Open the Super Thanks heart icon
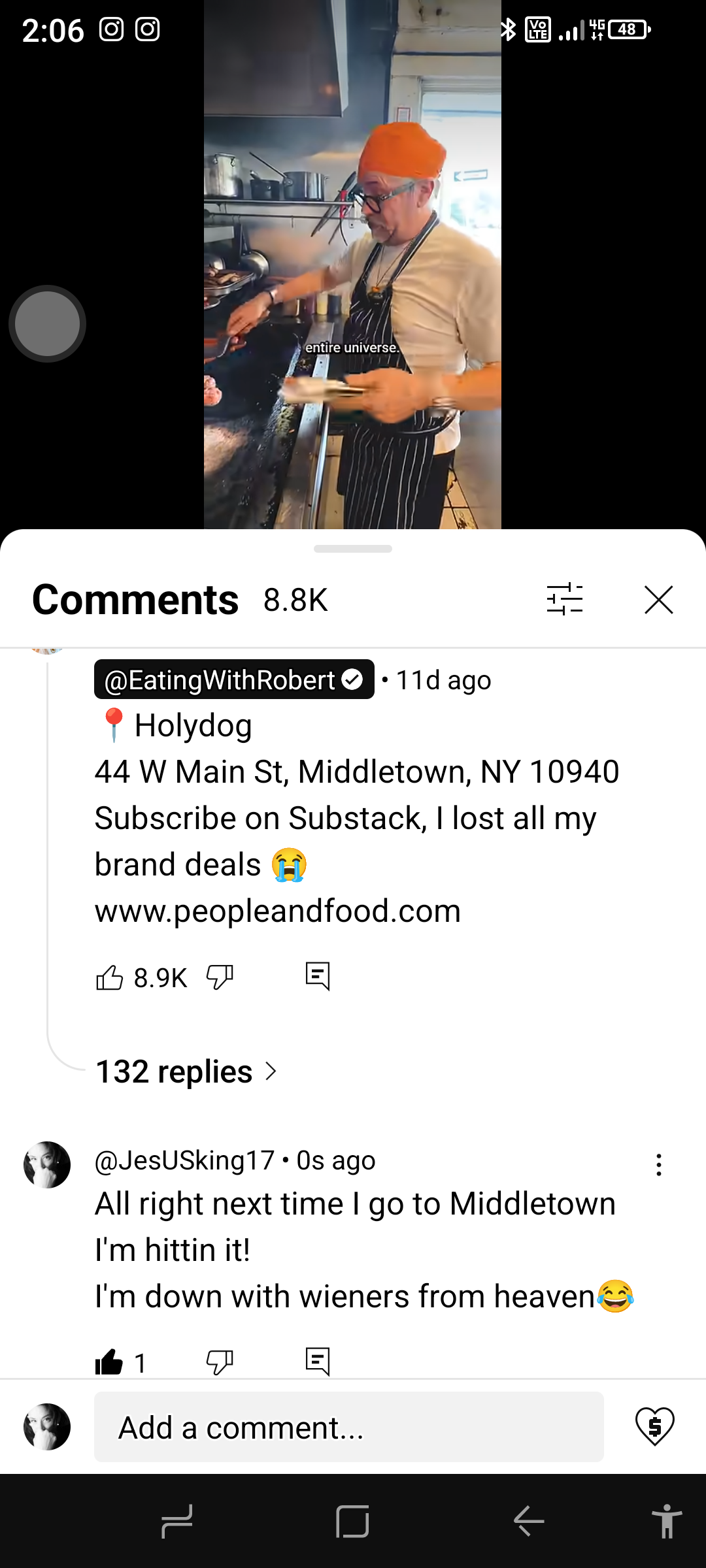Screen dimensions: 706x1568 click(654, 1426)
